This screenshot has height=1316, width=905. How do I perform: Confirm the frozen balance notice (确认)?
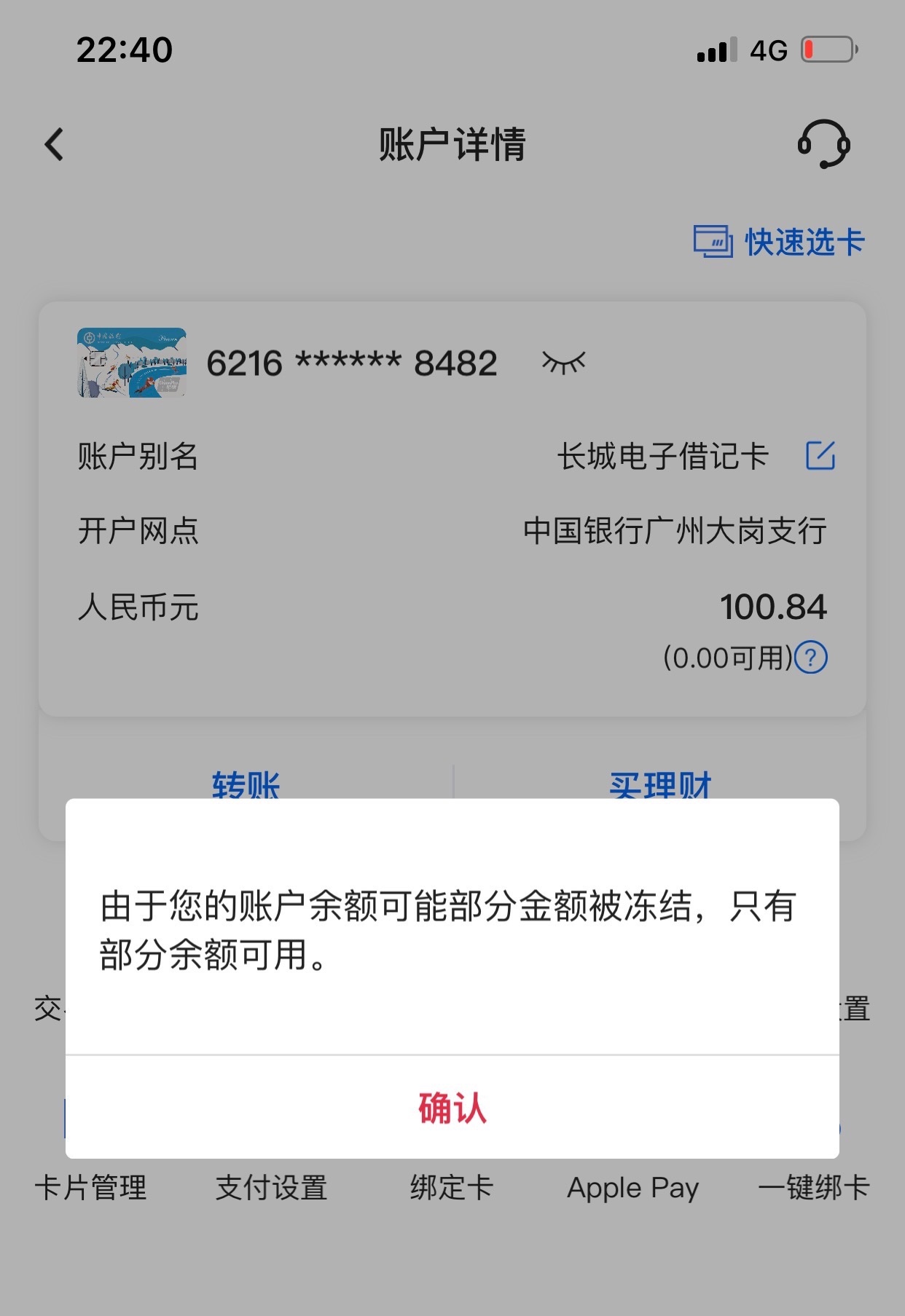pyautogui.click(x=452, y=1108)
